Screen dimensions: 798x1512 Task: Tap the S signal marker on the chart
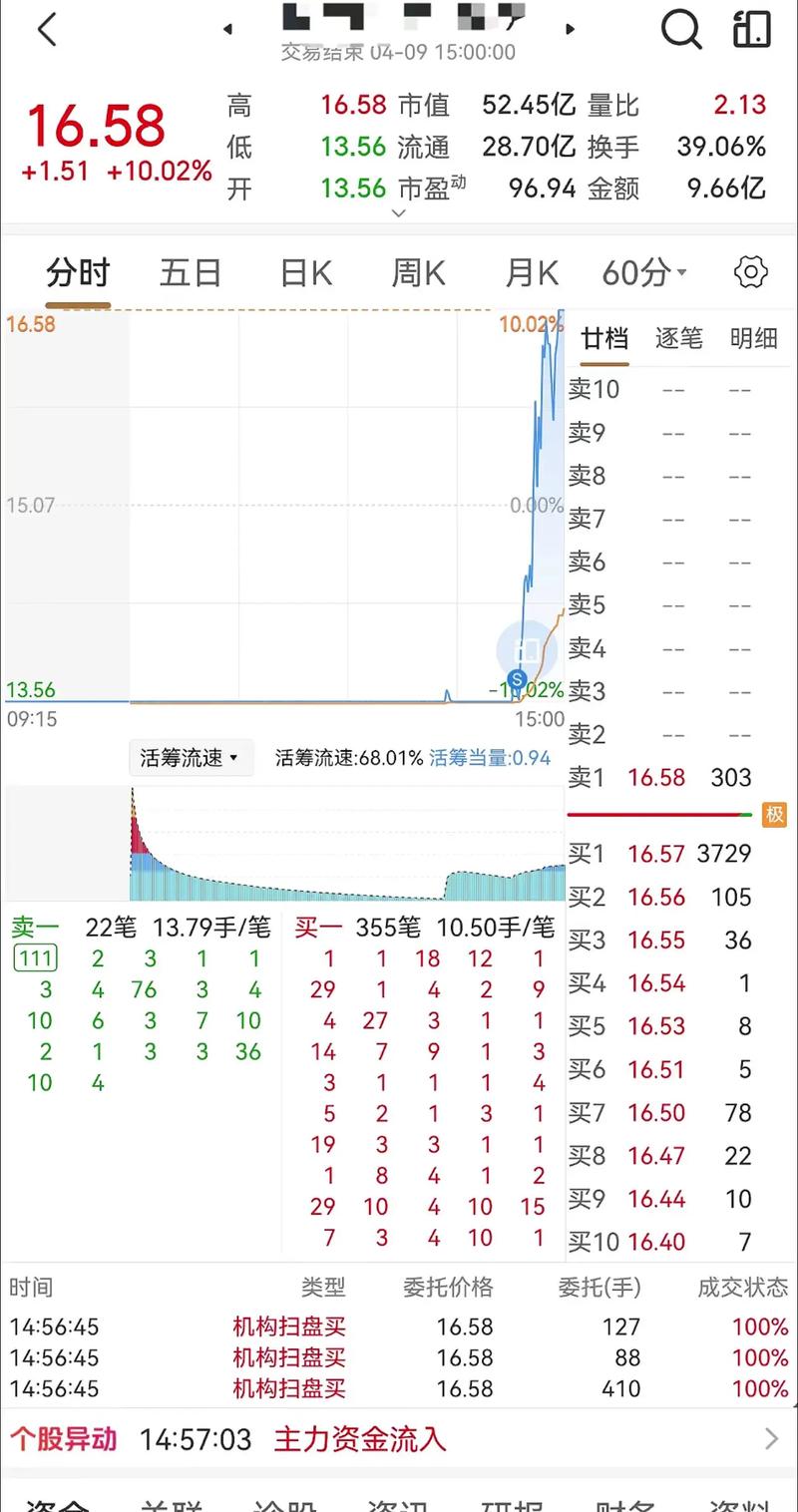pyautogui.click(x=517, y=679)
